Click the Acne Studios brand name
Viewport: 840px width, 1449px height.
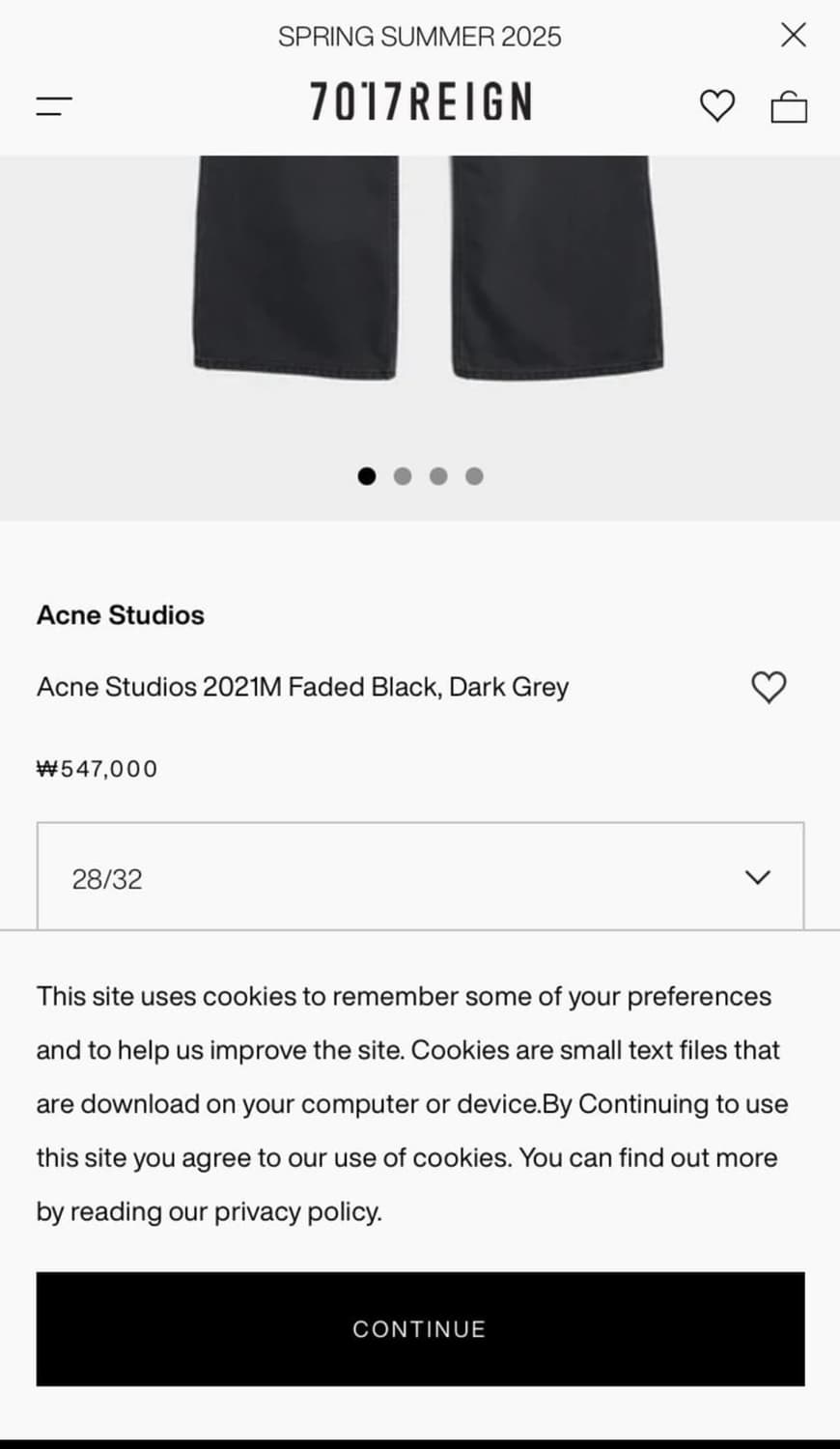pos(120,614)
